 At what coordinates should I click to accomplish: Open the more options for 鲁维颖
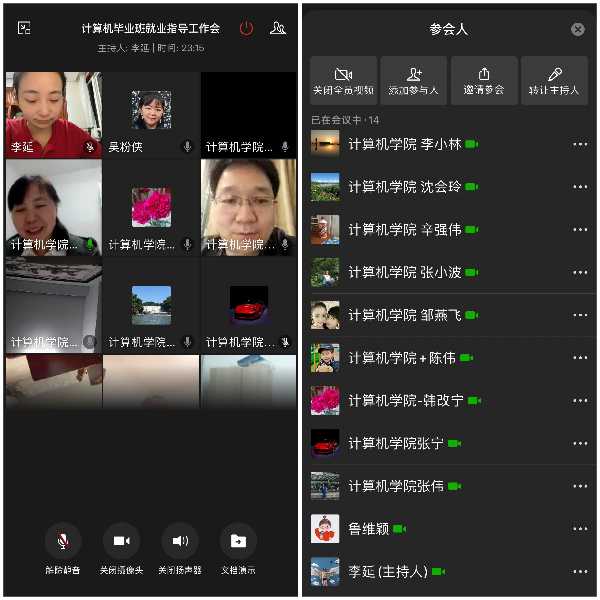[x=580, y=529]
